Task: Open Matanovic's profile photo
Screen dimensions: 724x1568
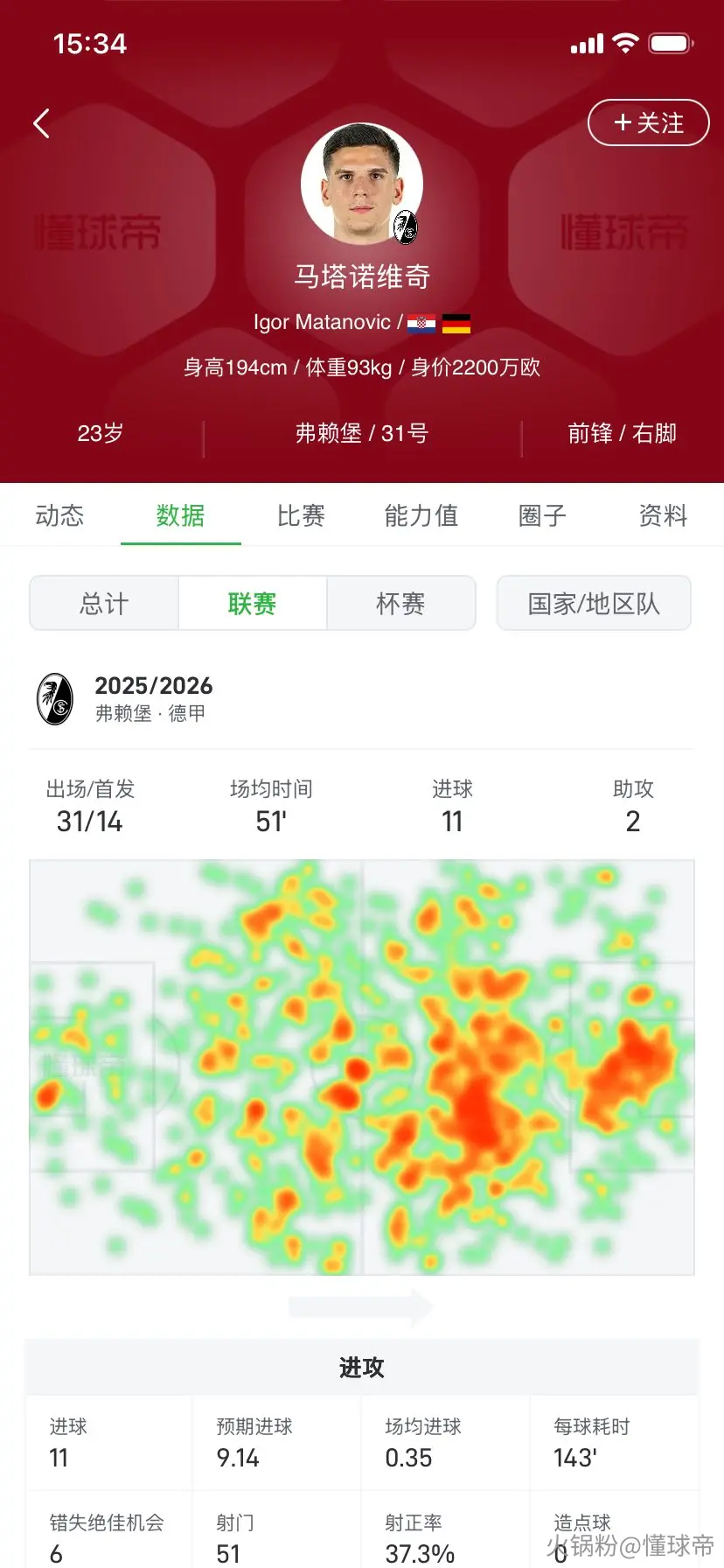Action: click(362, 184)
